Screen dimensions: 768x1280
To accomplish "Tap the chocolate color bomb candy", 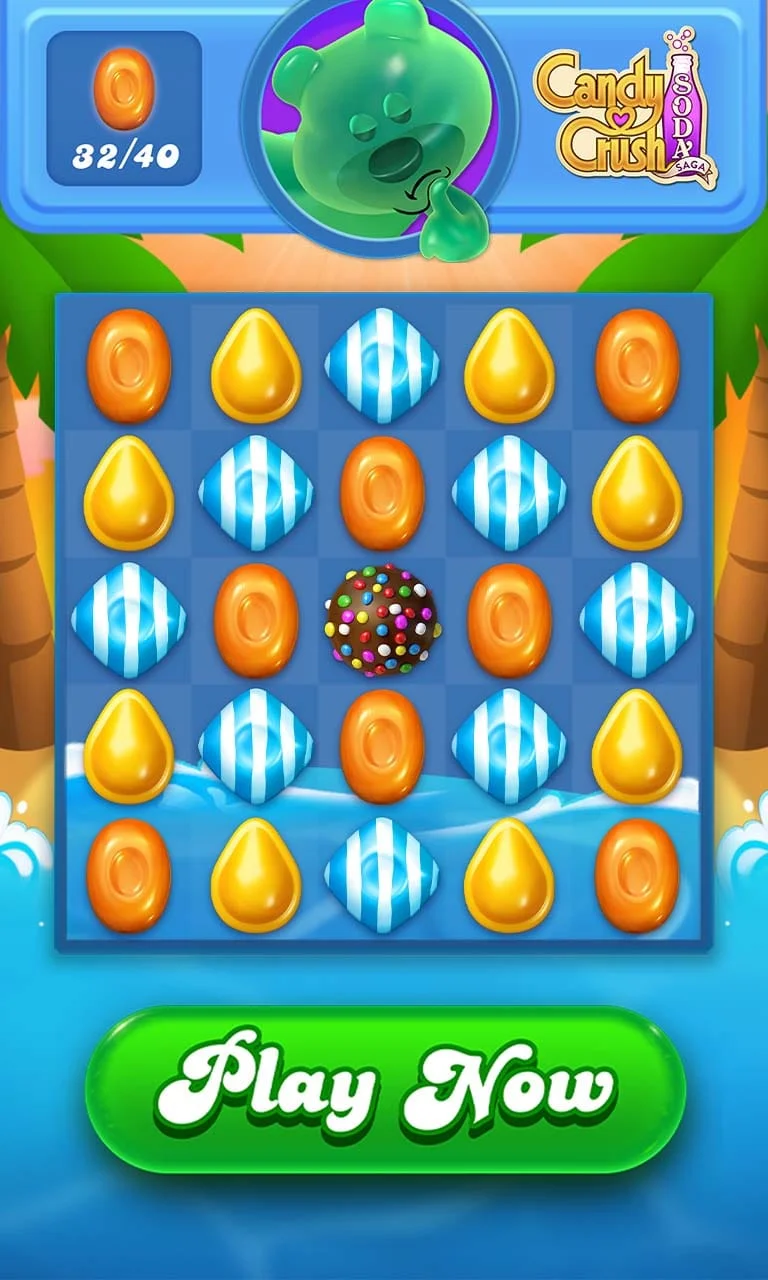I will pos(382,620).
